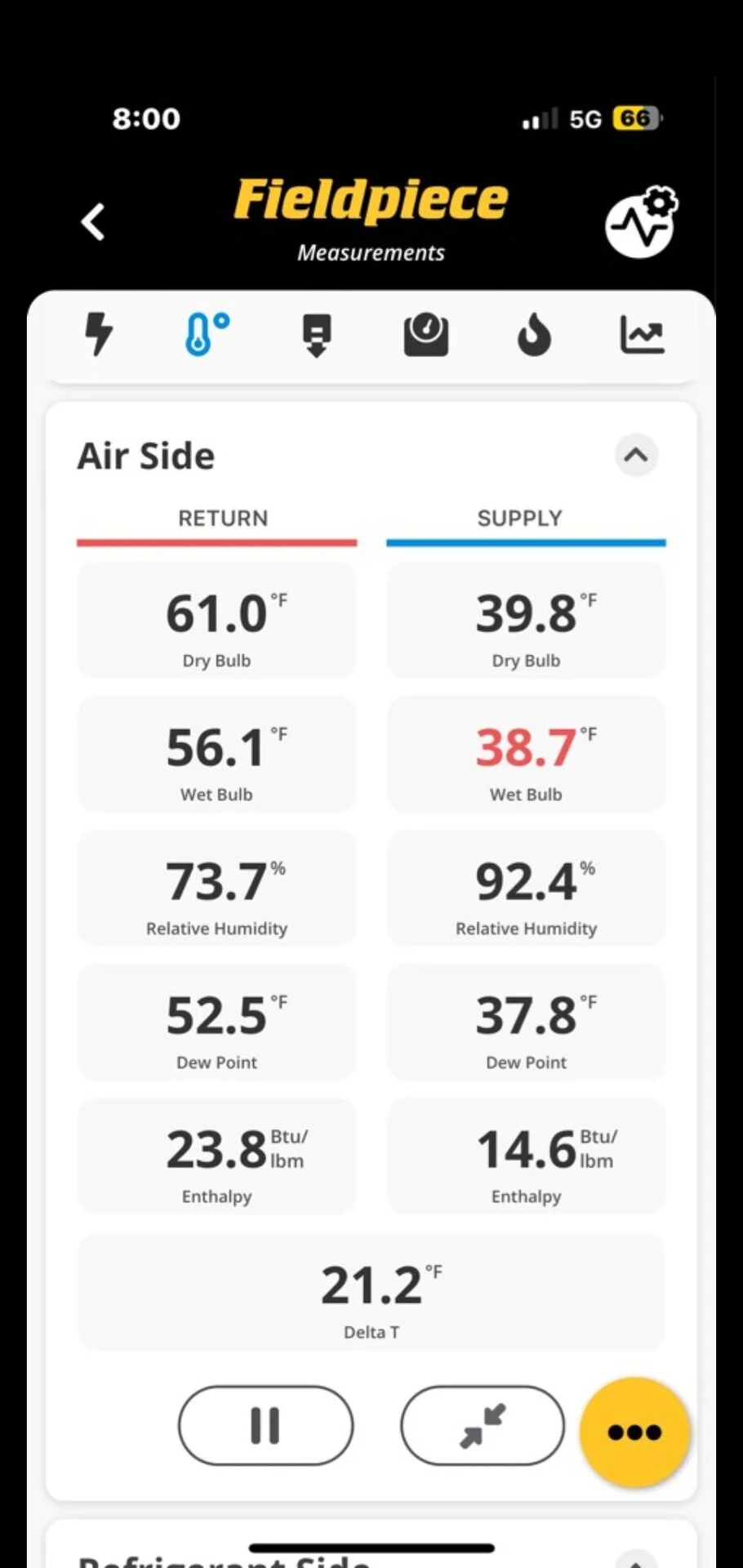Tap the collapse arrows button
This screenshot has width=743, height=1568.
coord(483,1425)
